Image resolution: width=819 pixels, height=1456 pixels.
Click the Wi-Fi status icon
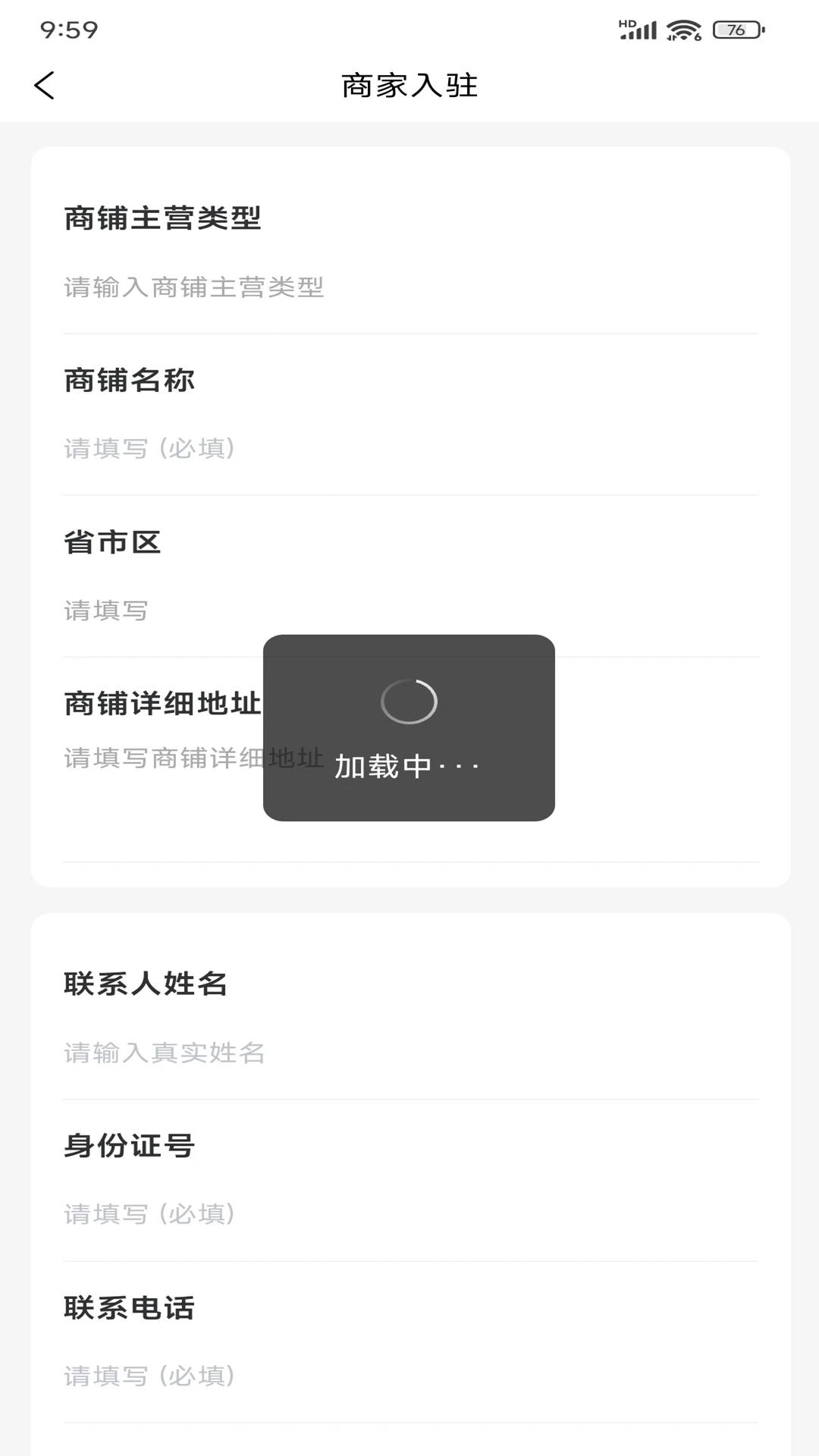(682, 27)
